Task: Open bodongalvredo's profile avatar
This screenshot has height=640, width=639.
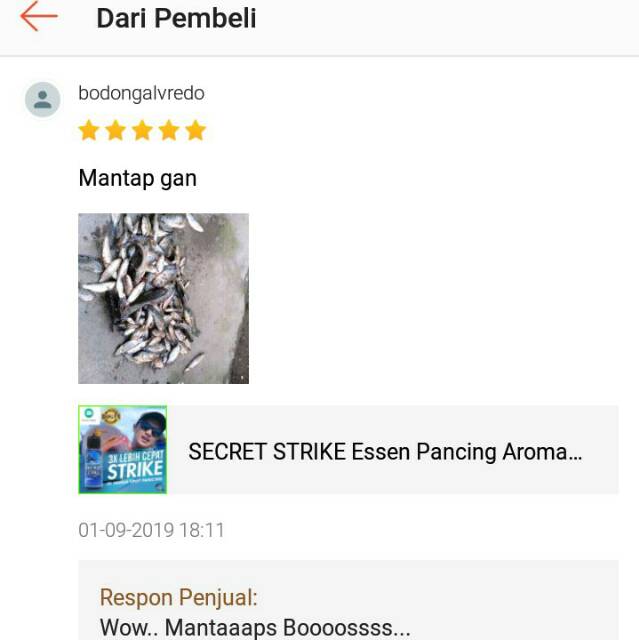Action: click(43, 99)
